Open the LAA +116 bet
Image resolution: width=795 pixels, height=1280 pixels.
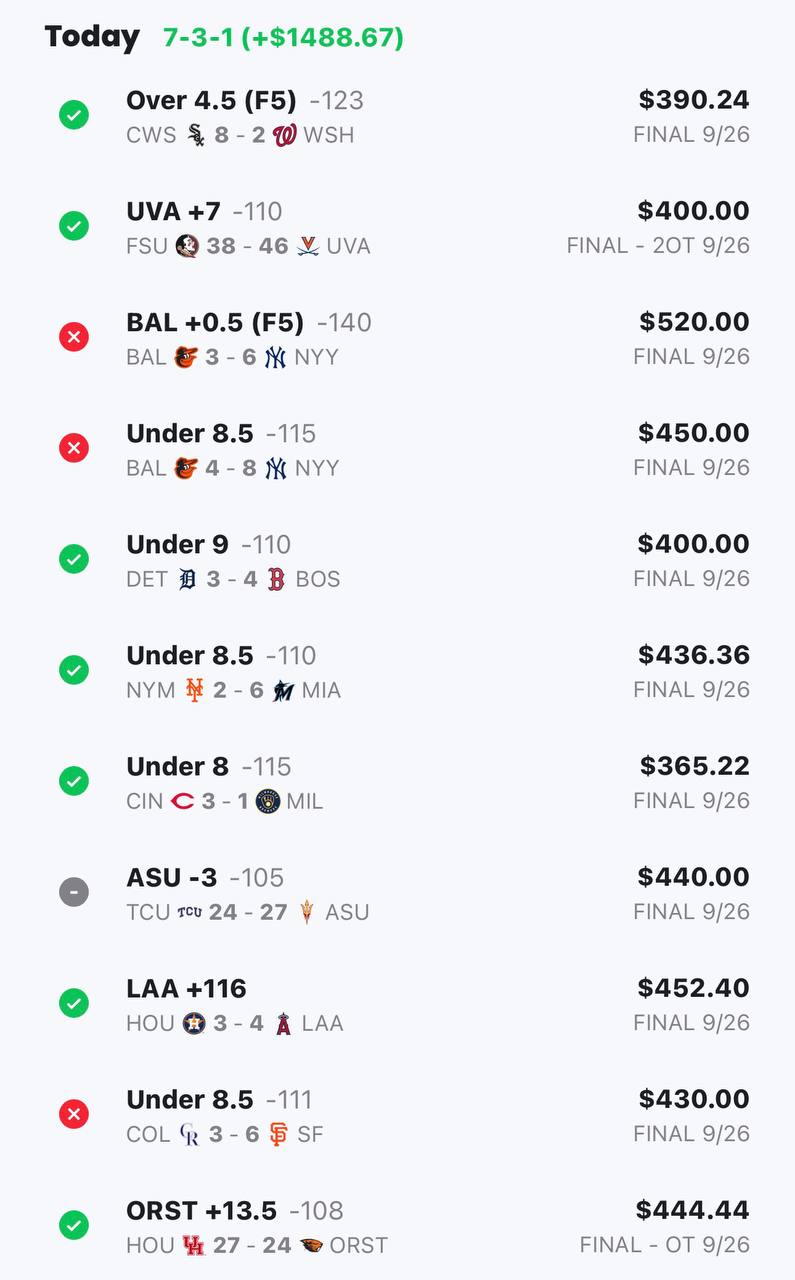(400, 1005)
